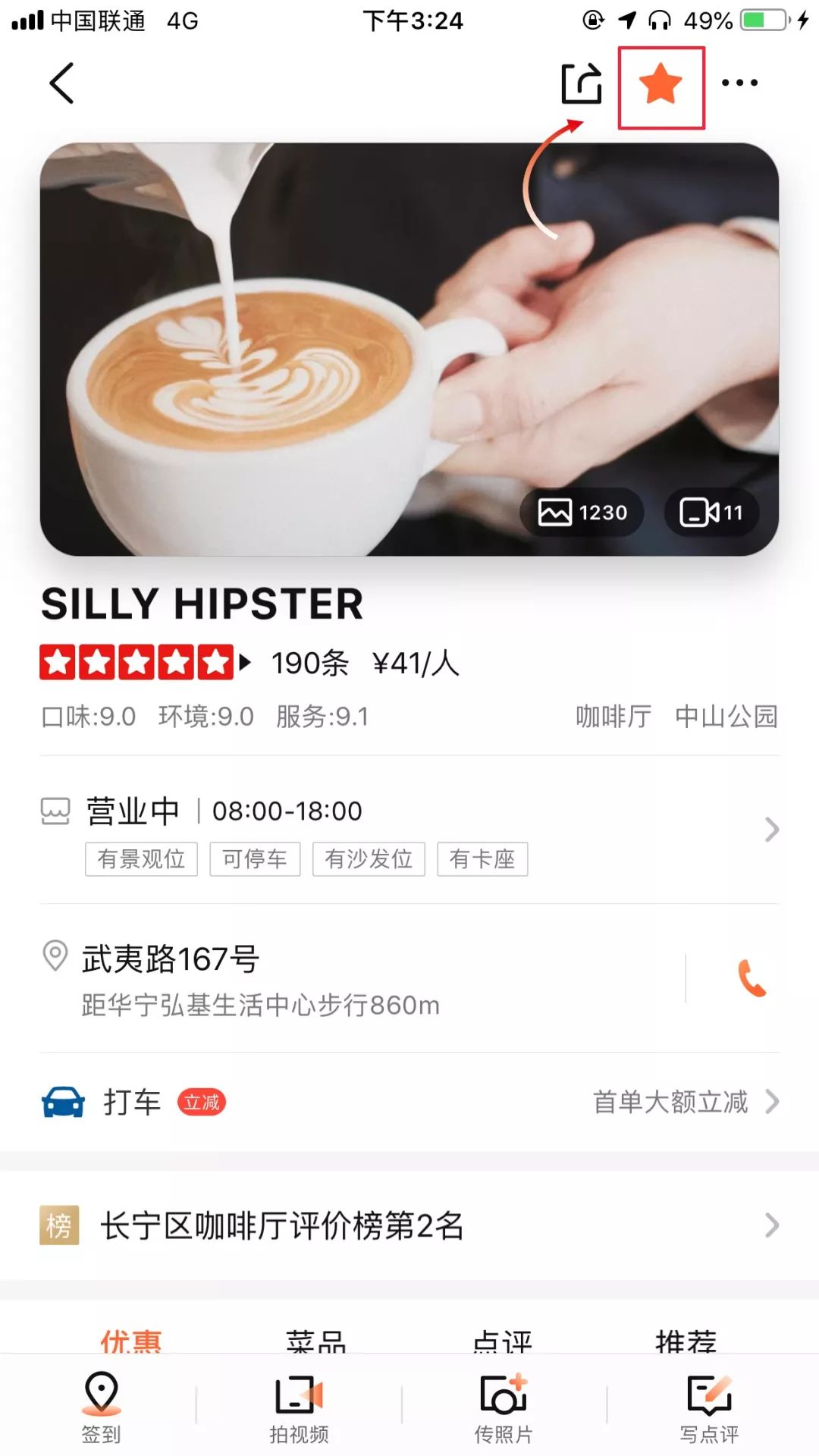This screenshot has height=1456, width=819.
Task: Switch to the 优惠 tab
Action: click(x=131, y=1340)
